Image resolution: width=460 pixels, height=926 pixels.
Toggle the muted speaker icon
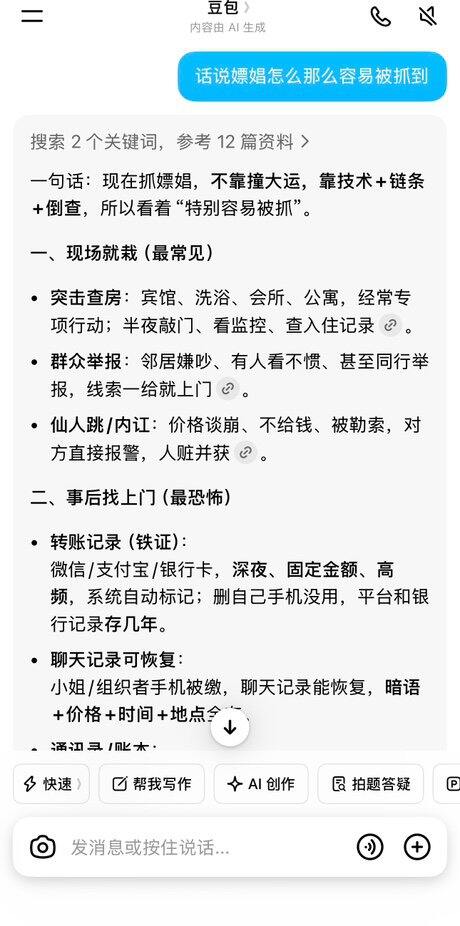coord(428,16)
